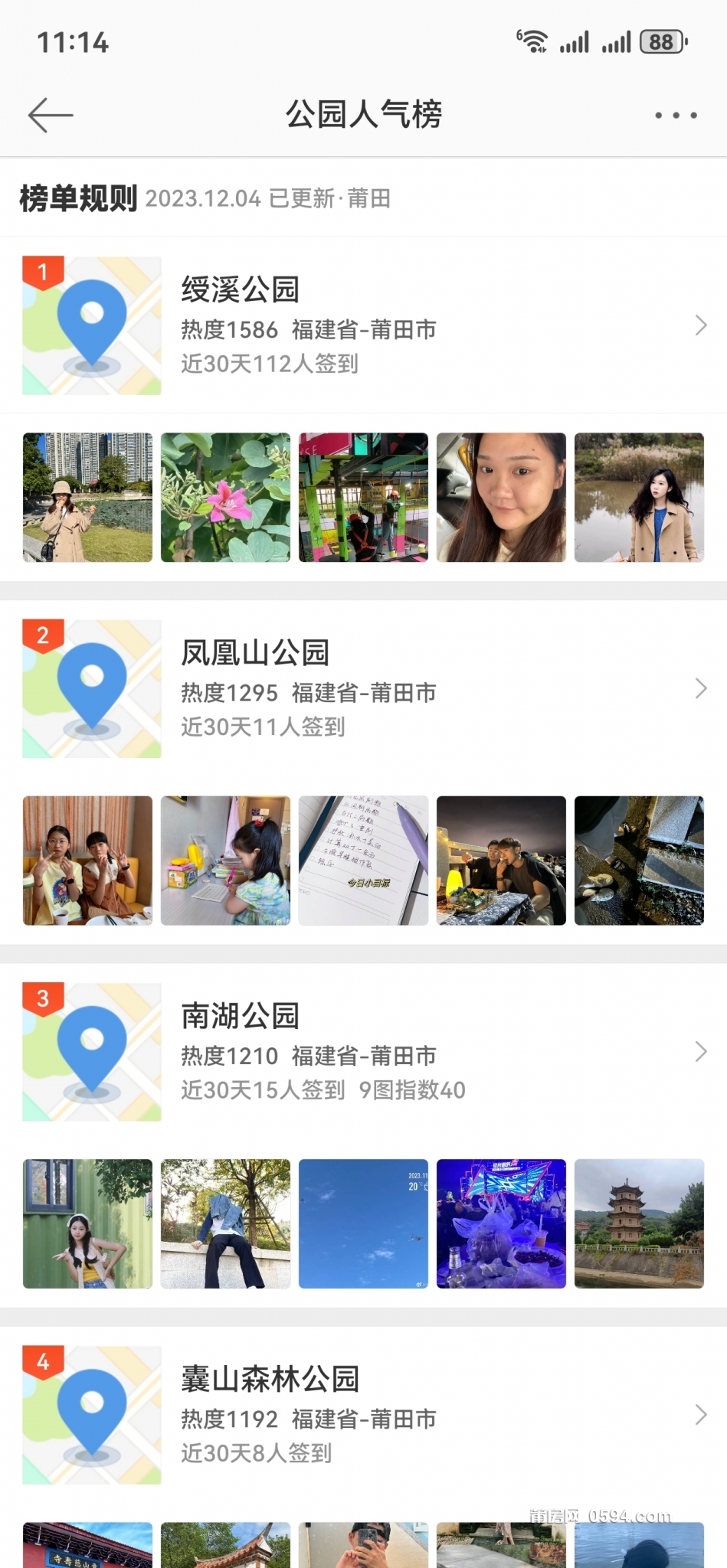Open the three-dot overflow menu
The width and height of the screenshot is (727, 1568).
[x=676, y=116]
